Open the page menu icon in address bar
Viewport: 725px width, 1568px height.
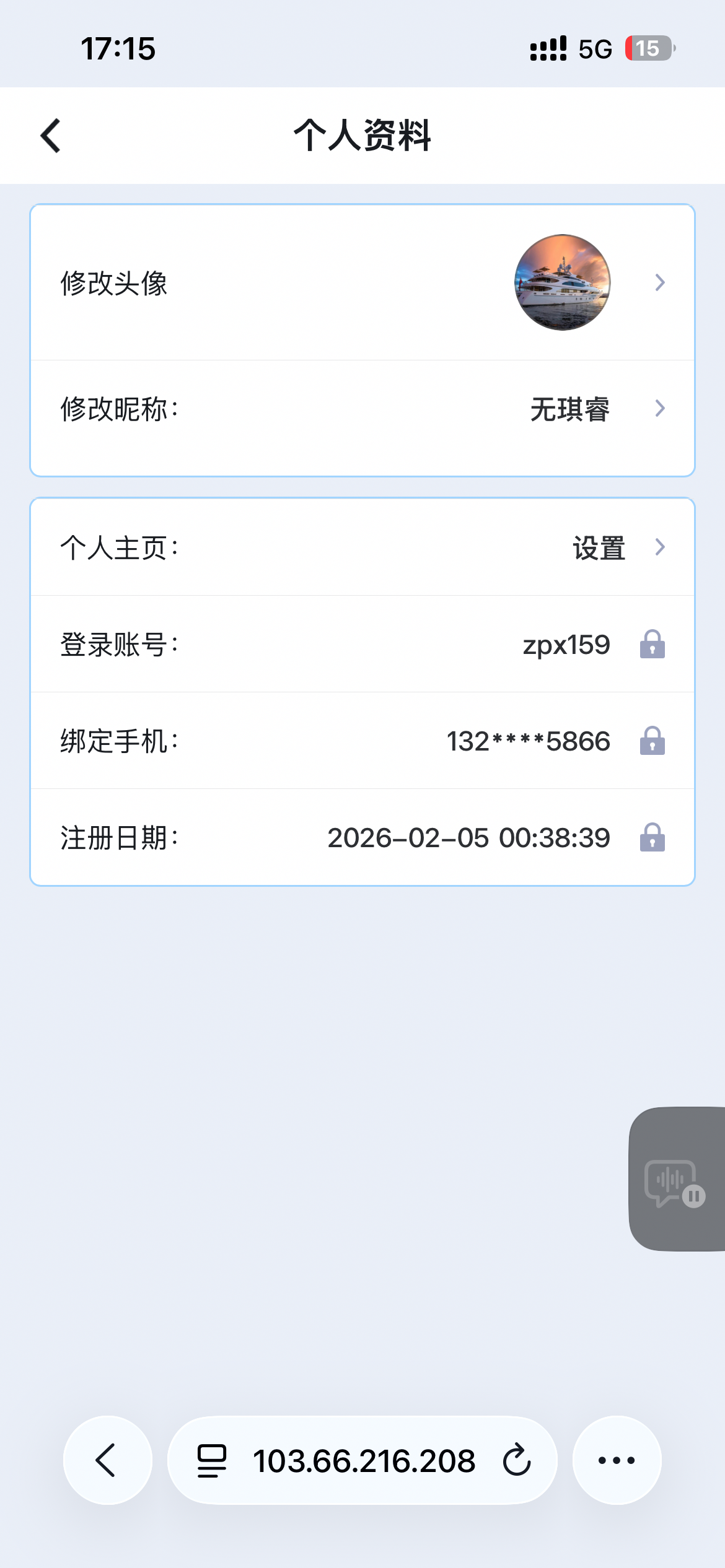point(212,1460)
